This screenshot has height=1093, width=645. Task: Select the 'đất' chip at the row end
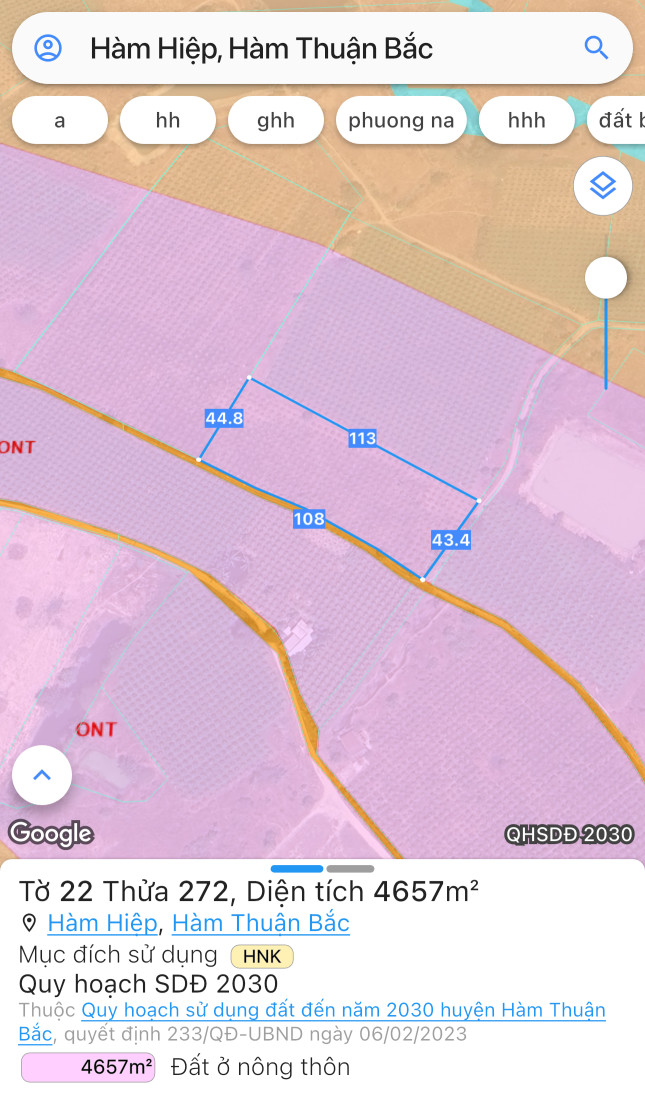coord(617,121)
